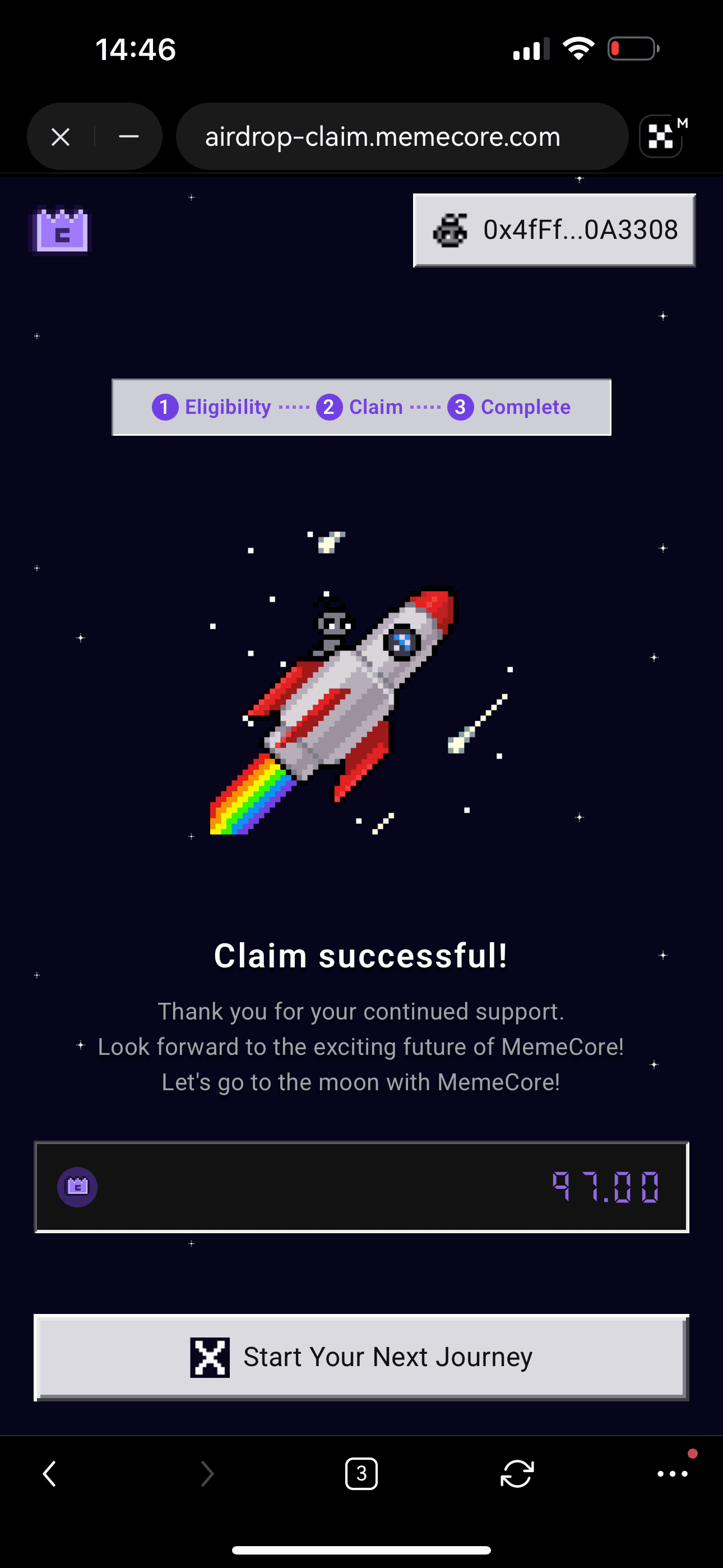Reload the current page

pyautogui.click(x=517, y=1474)
